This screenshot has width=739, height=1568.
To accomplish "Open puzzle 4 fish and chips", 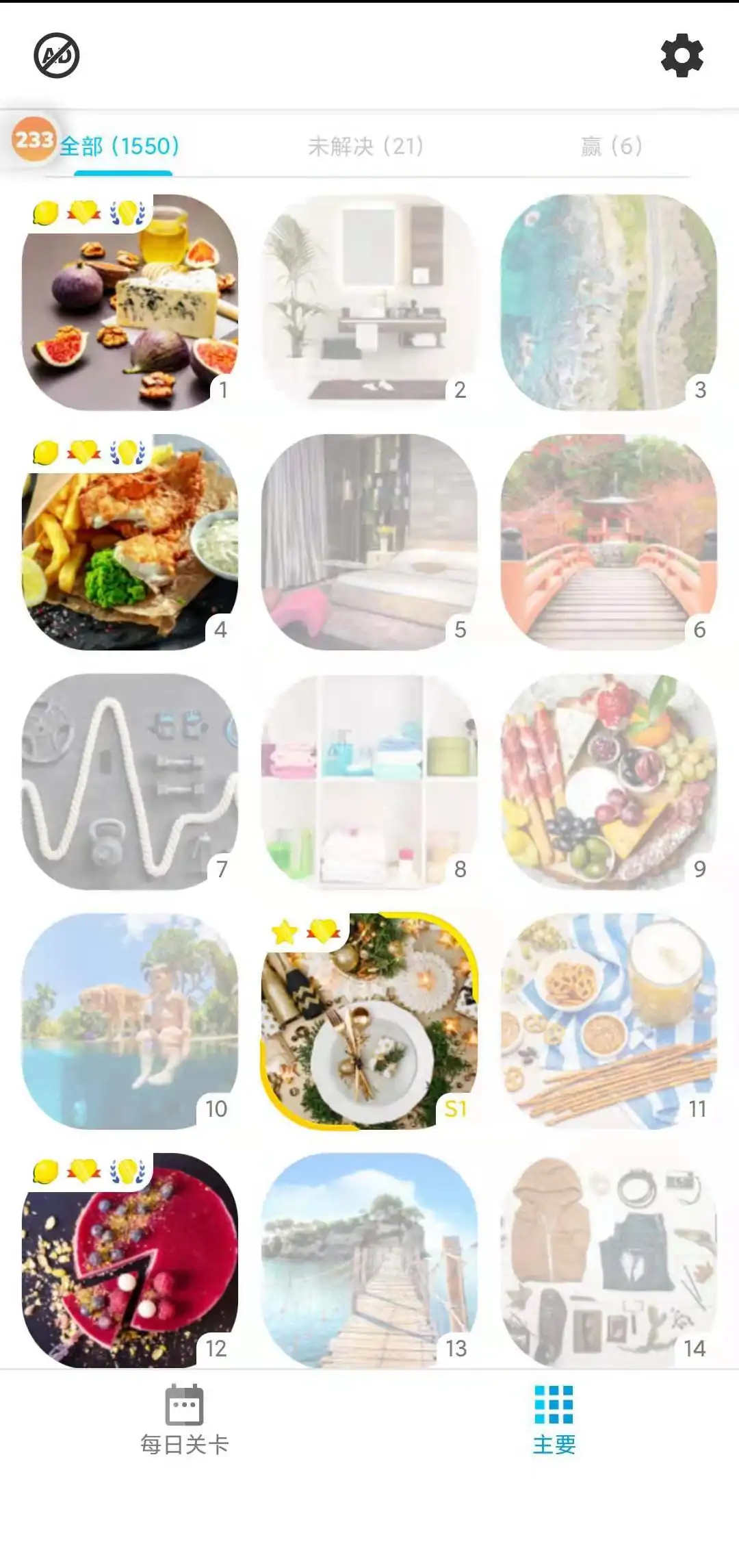I will point(130,542).
